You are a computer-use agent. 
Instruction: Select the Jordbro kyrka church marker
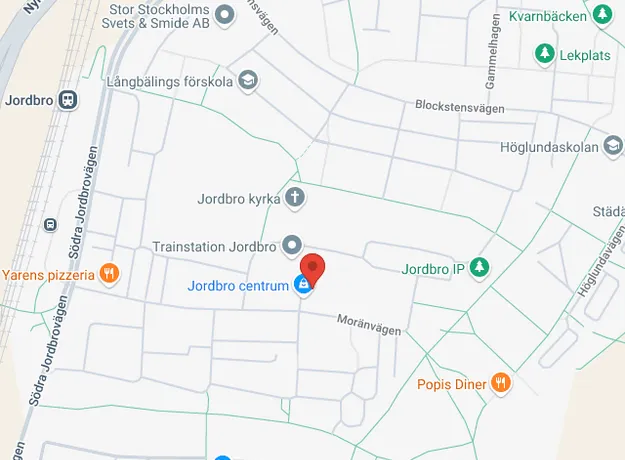[x=295, y=197]
